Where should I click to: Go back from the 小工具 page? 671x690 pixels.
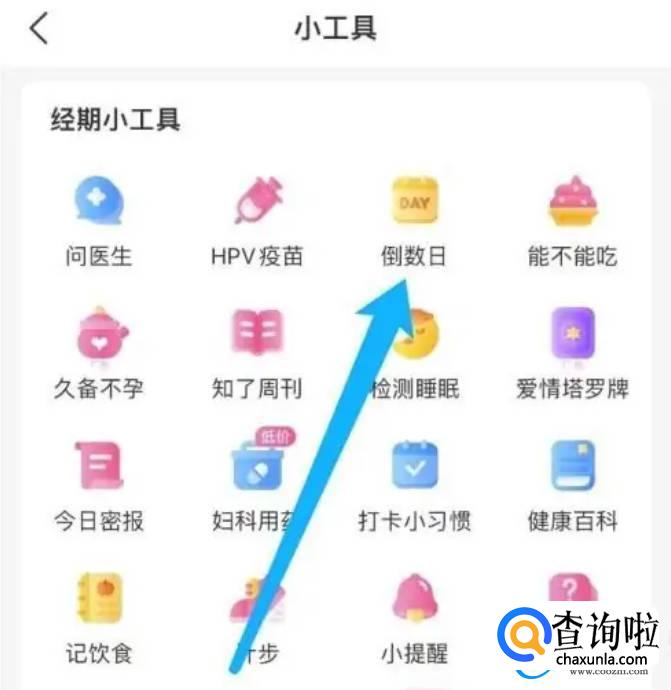(x=39, y=28)
